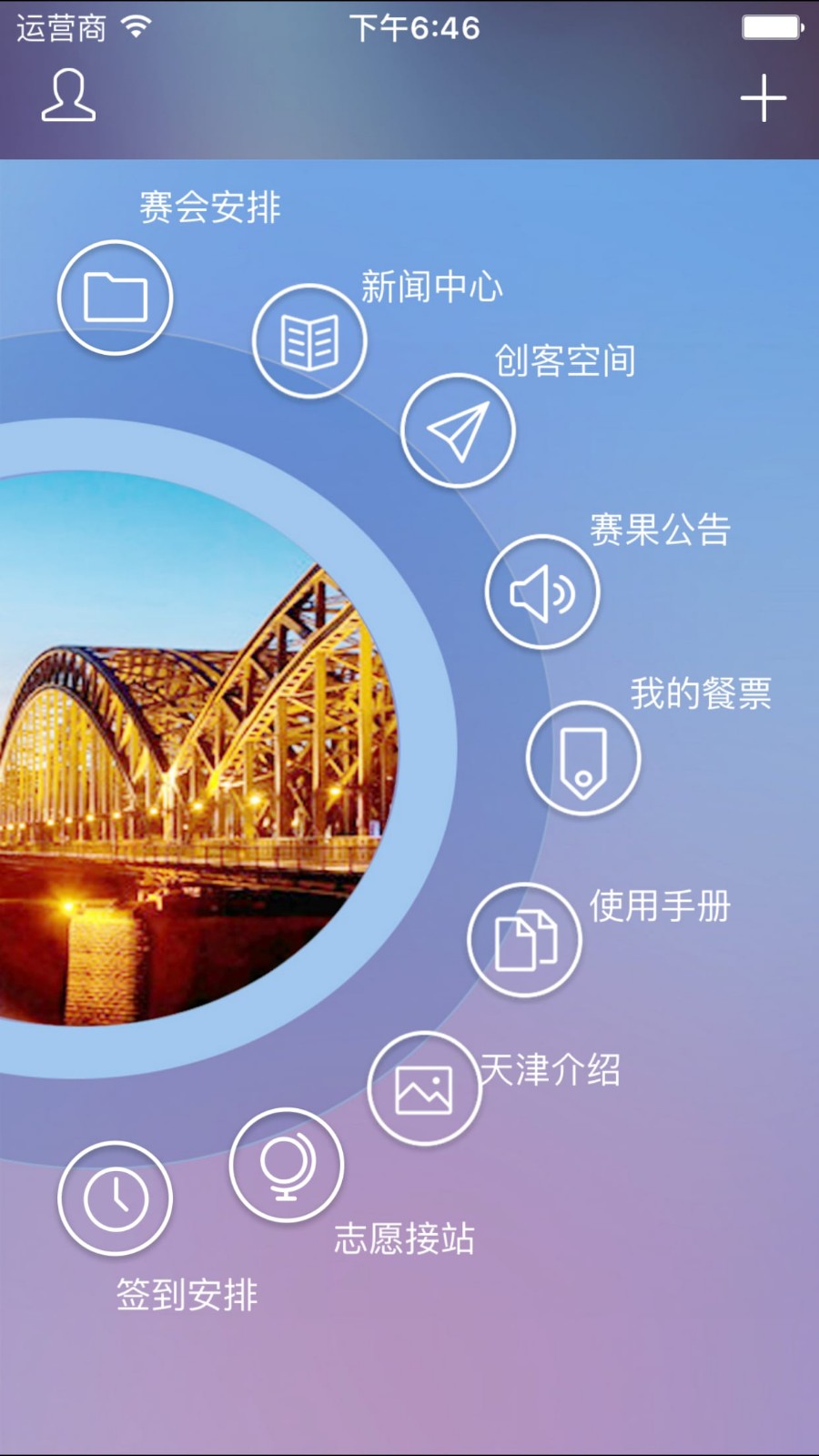Open 新闻中心 news center
Image resolution: width=819 pixels, height=1456 pixels.
[309, 341]
